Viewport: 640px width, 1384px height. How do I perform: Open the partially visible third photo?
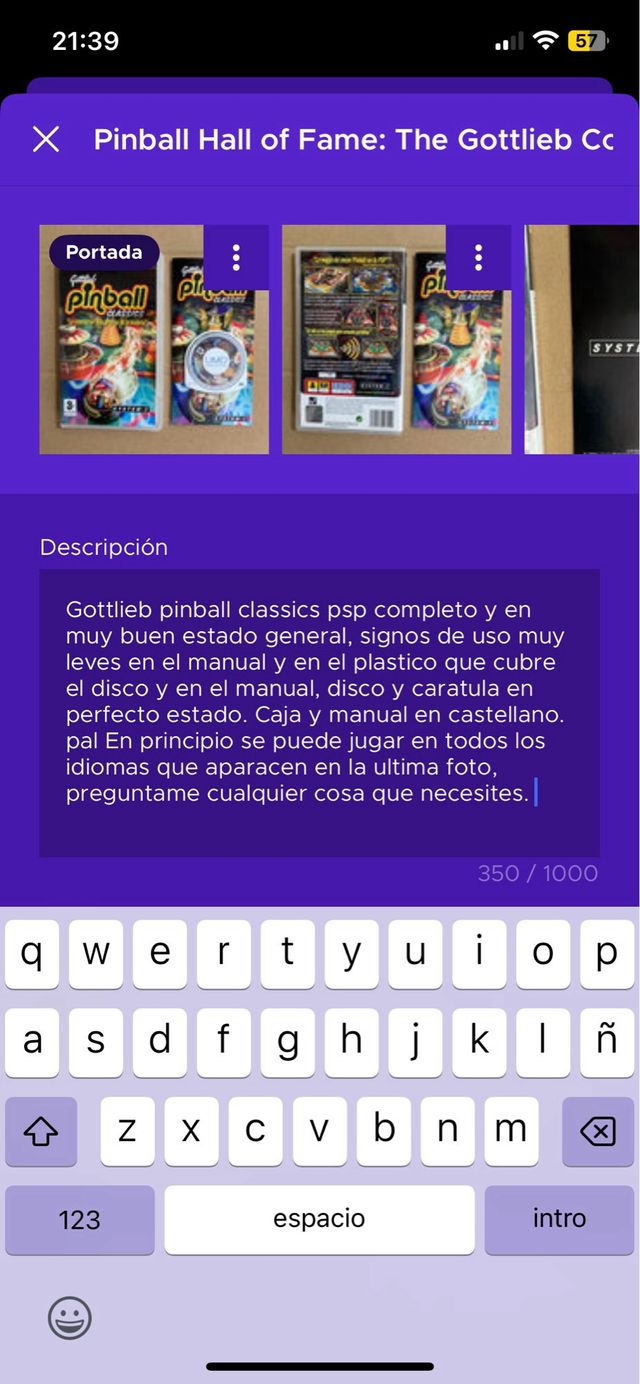click(x=582, y=340)
